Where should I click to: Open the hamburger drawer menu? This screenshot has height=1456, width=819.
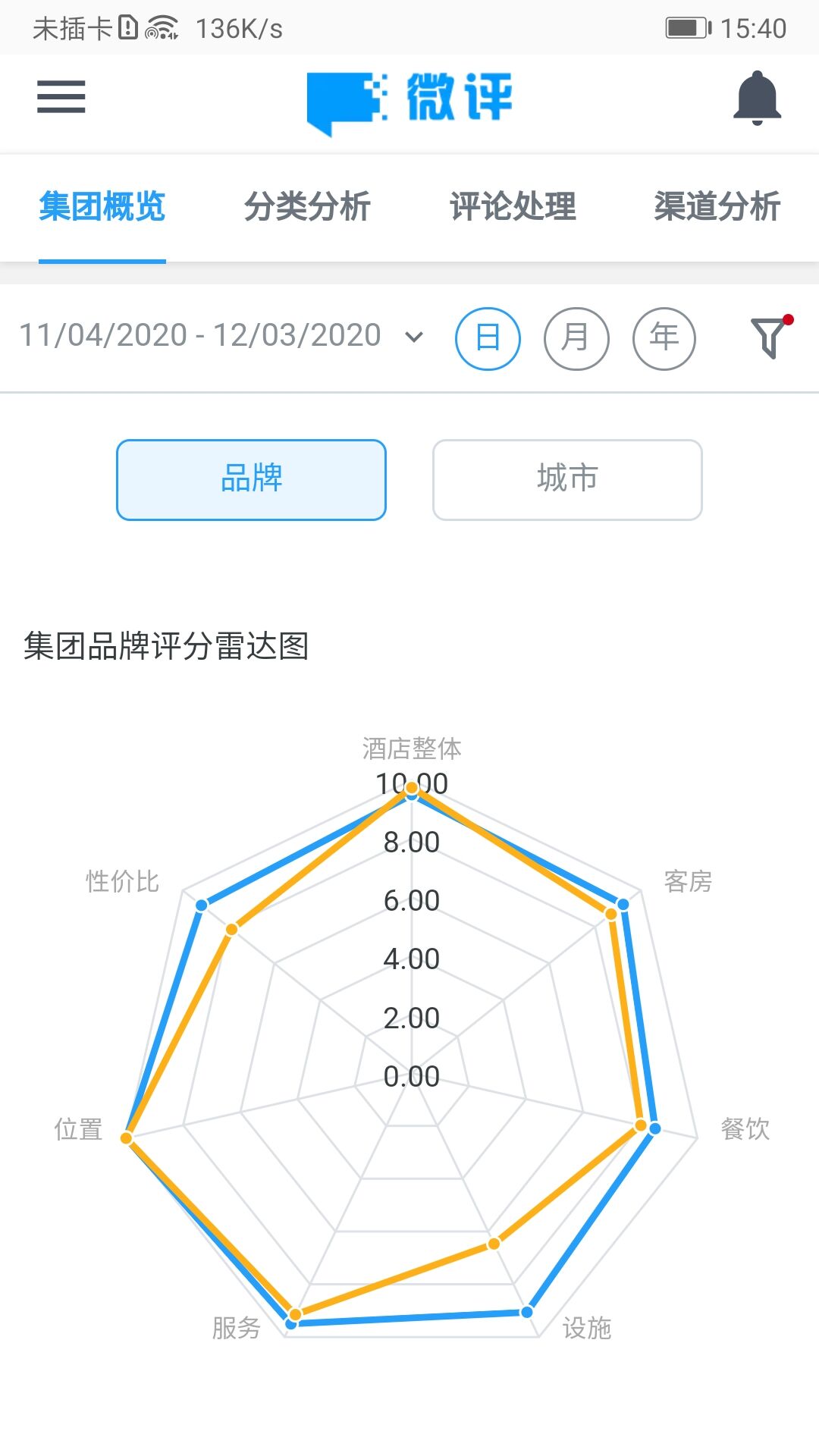[x=61, y=97]
